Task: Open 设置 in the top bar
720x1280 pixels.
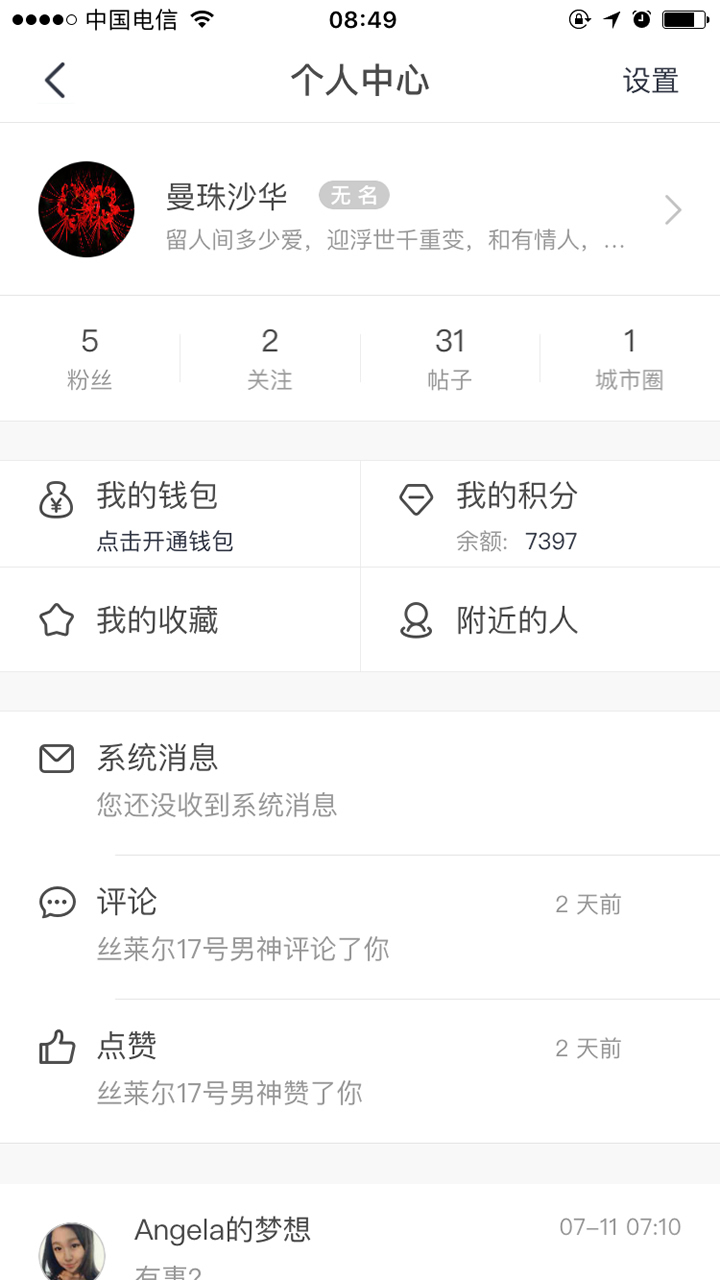Action: click(x=651, y=81)
